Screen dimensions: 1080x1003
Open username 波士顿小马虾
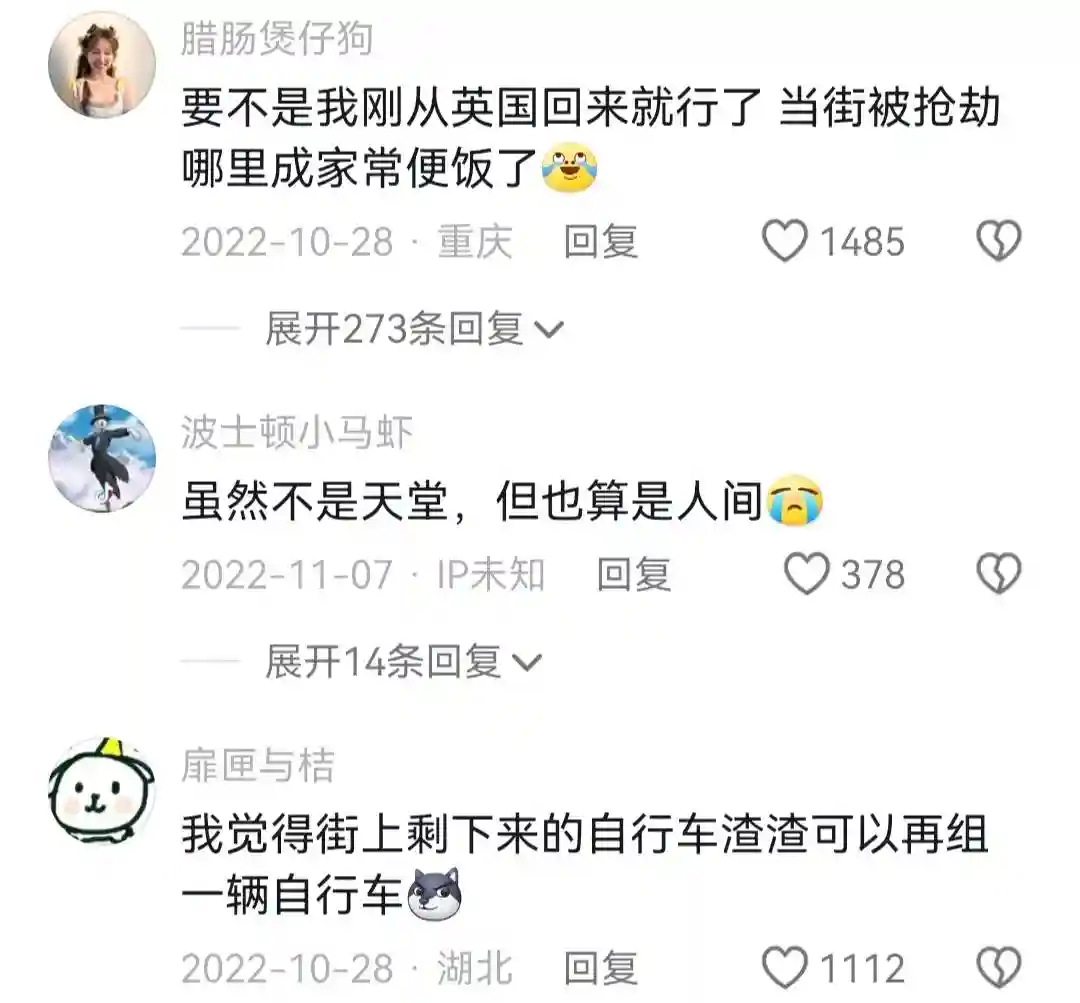297,433
